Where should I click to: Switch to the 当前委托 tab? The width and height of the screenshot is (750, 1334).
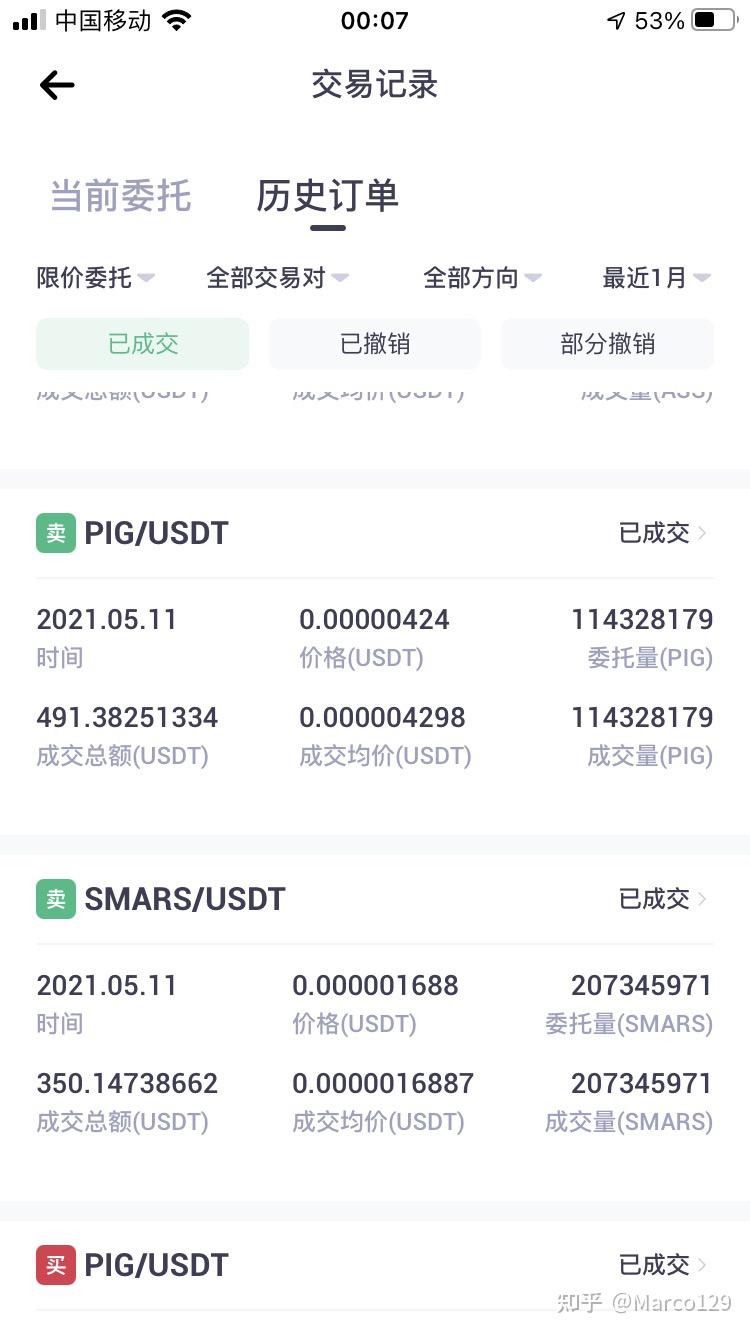click(x=121, y=195)
